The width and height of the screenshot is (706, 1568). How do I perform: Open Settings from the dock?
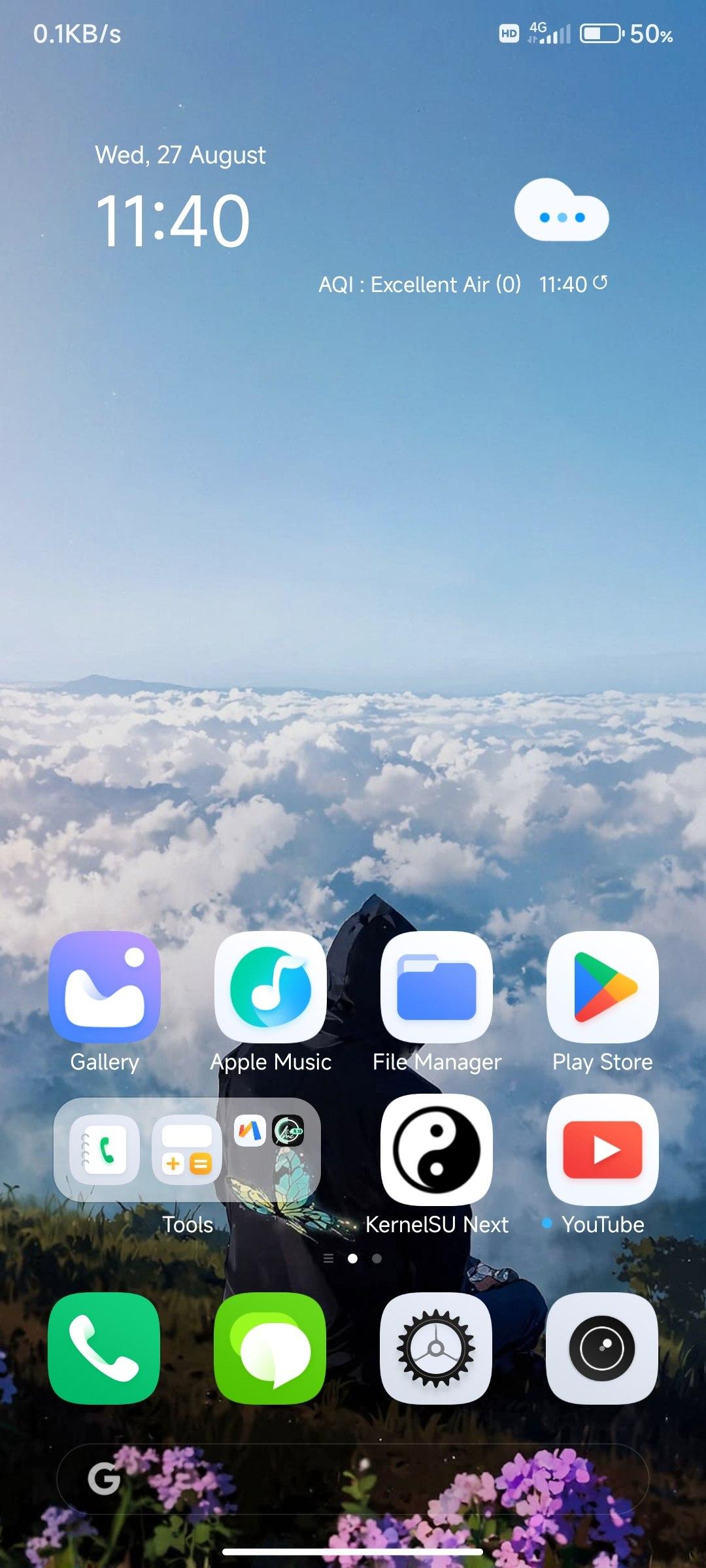[x=437, y=1348]
